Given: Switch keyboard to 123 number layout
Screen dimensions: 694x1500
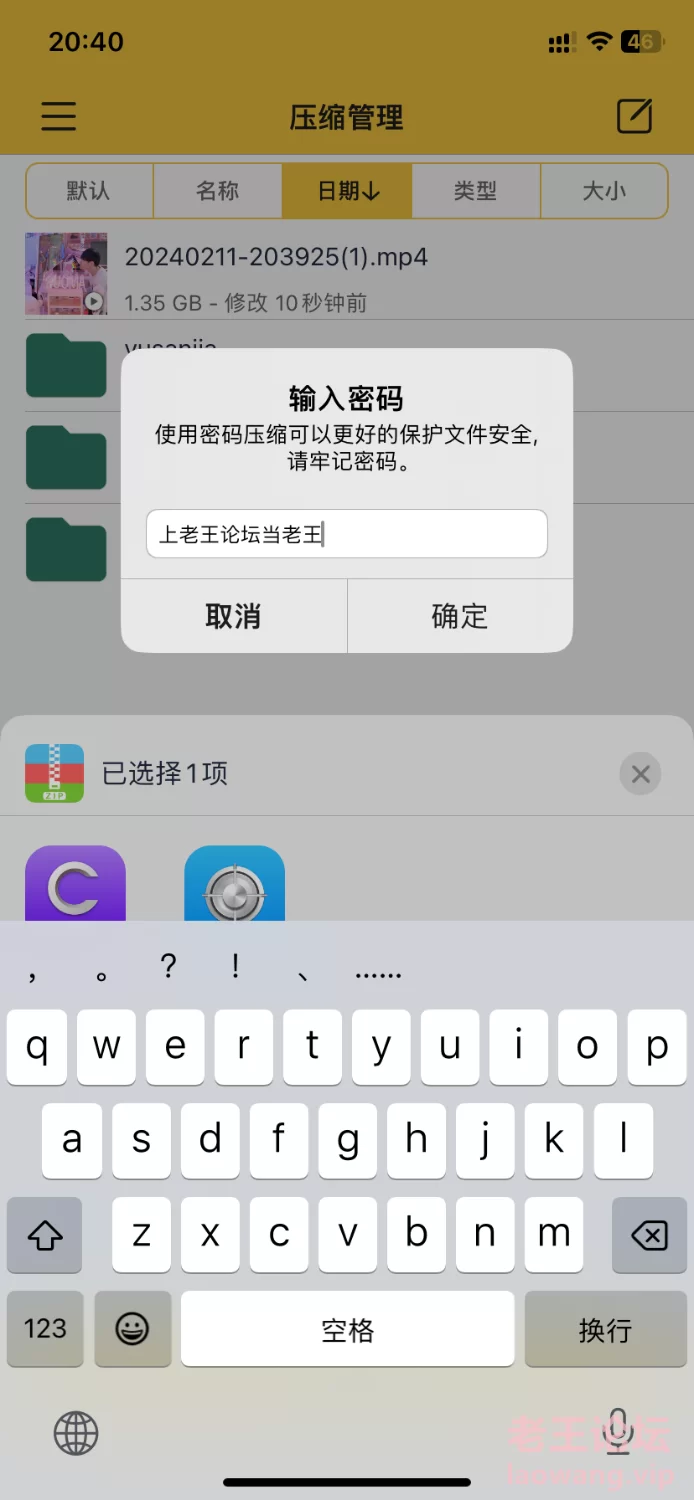Looking at the screenshot, I should (x=45, y=1329).
